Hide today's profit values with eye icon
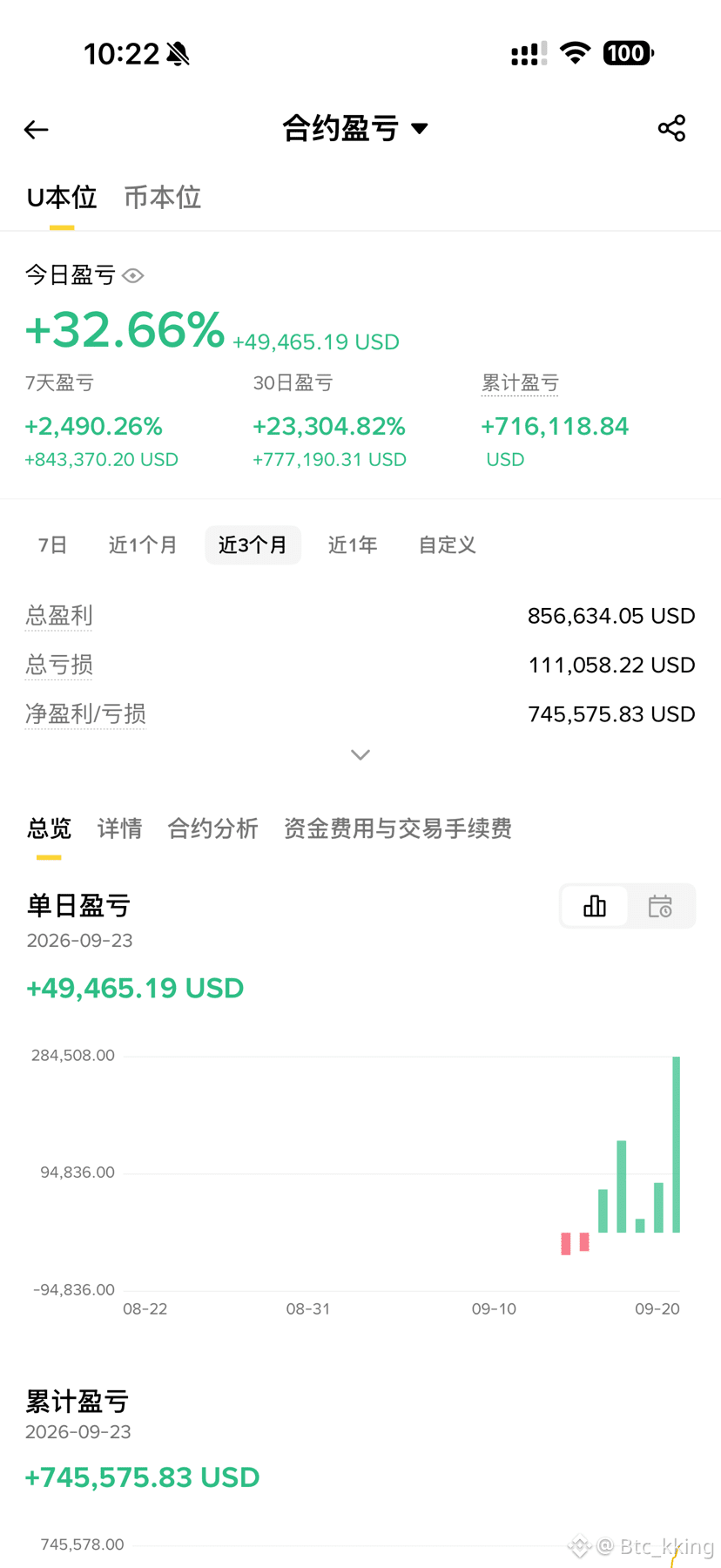The height and width of the screenshot is (1568, 721). [133, 275]
